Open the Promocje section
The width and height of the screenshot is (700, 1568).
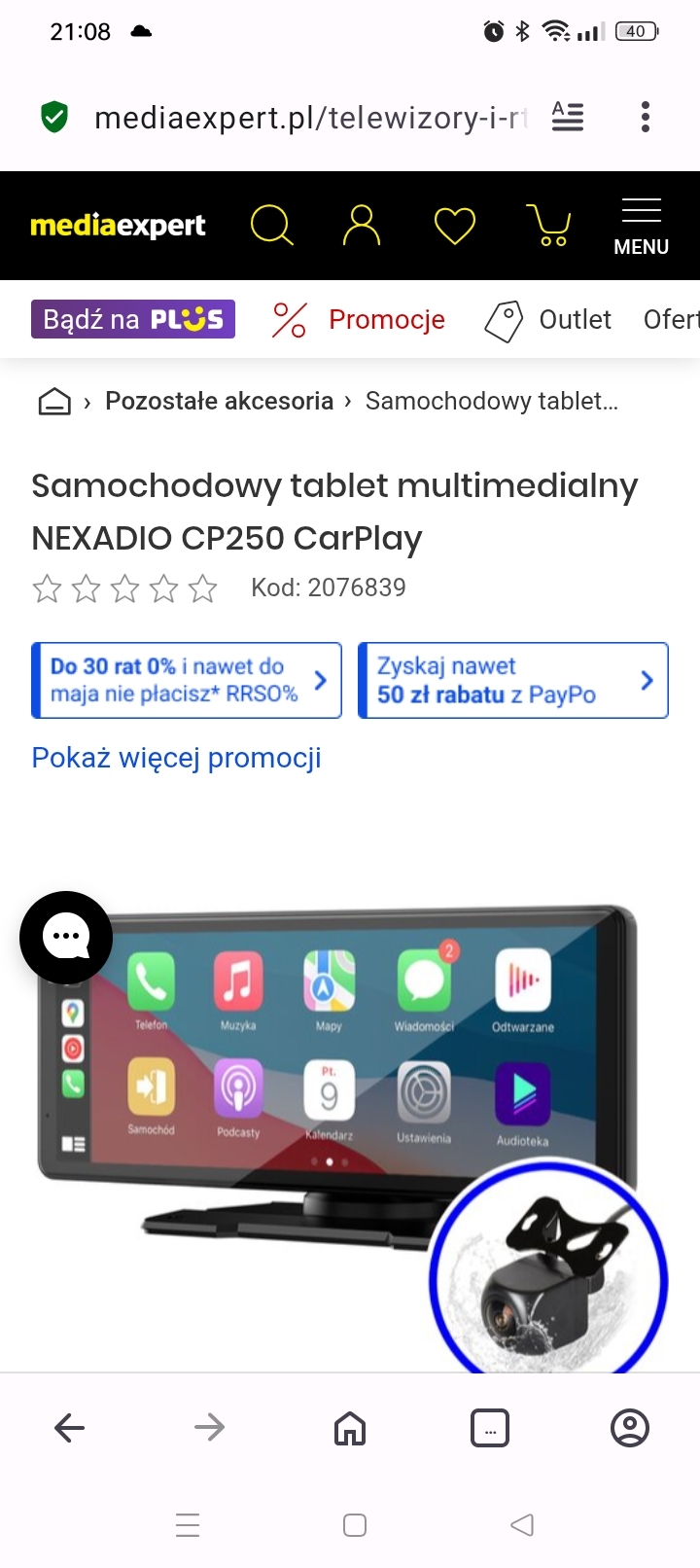tap(359, 319)
